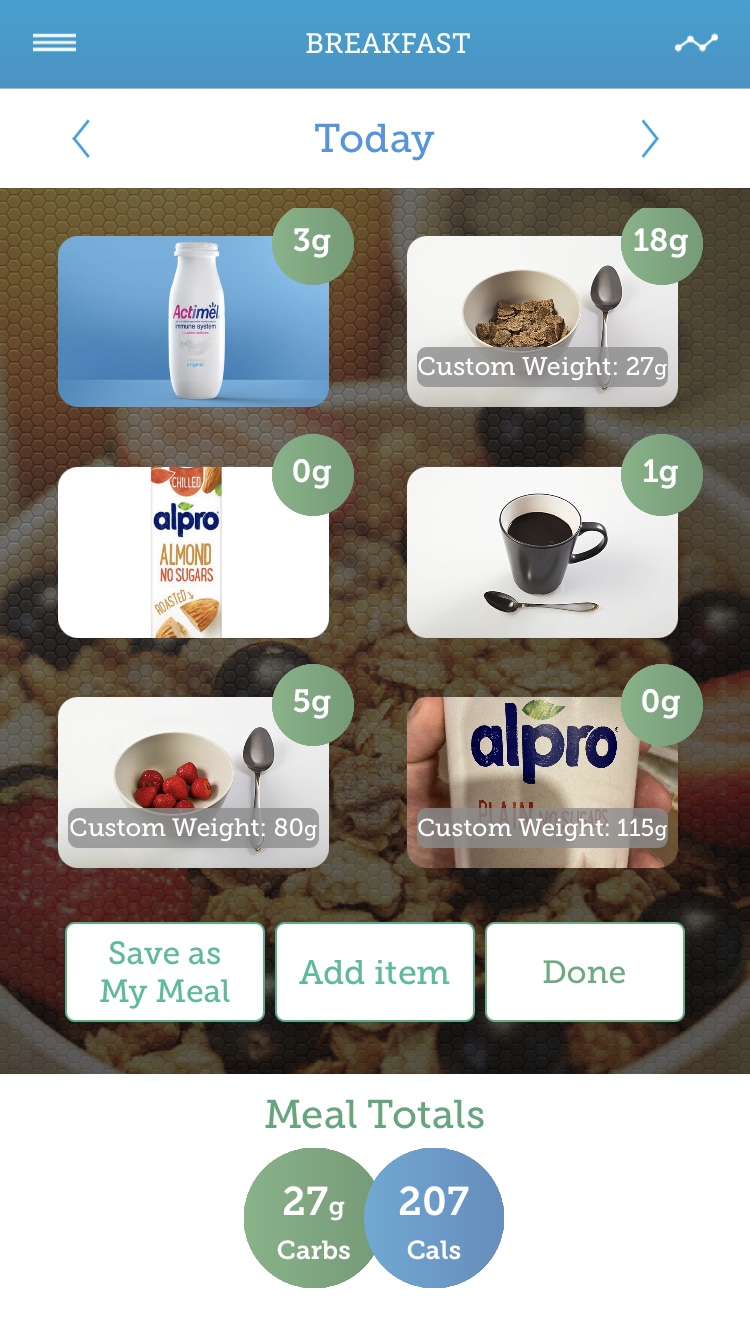Open the hamburger menu
The width and height of the screenshot is (750, 1334).
point(54,43)
